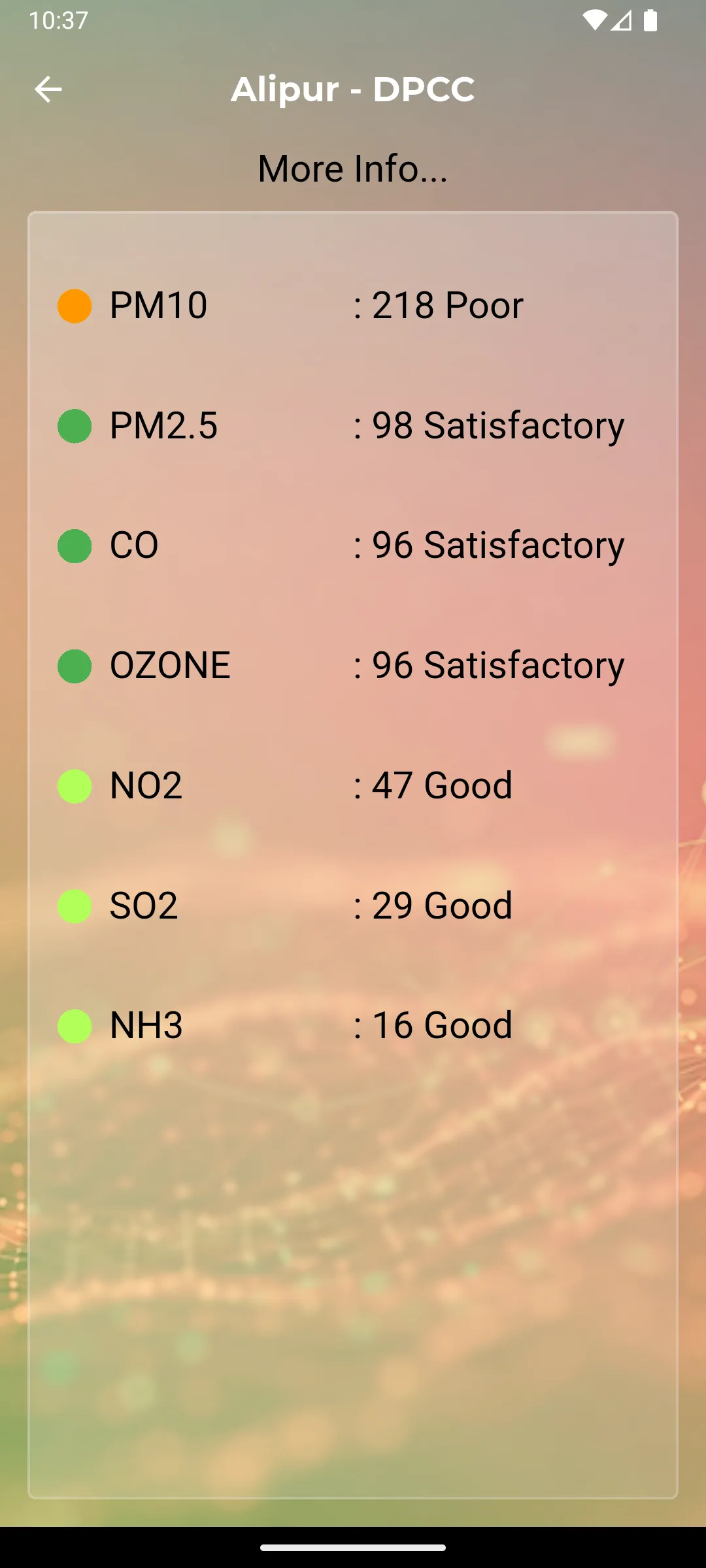The width and height of the screenshot is (706, 1568).
Task: Click the orange color swatch beside PM10
Action: coord(74,304)
